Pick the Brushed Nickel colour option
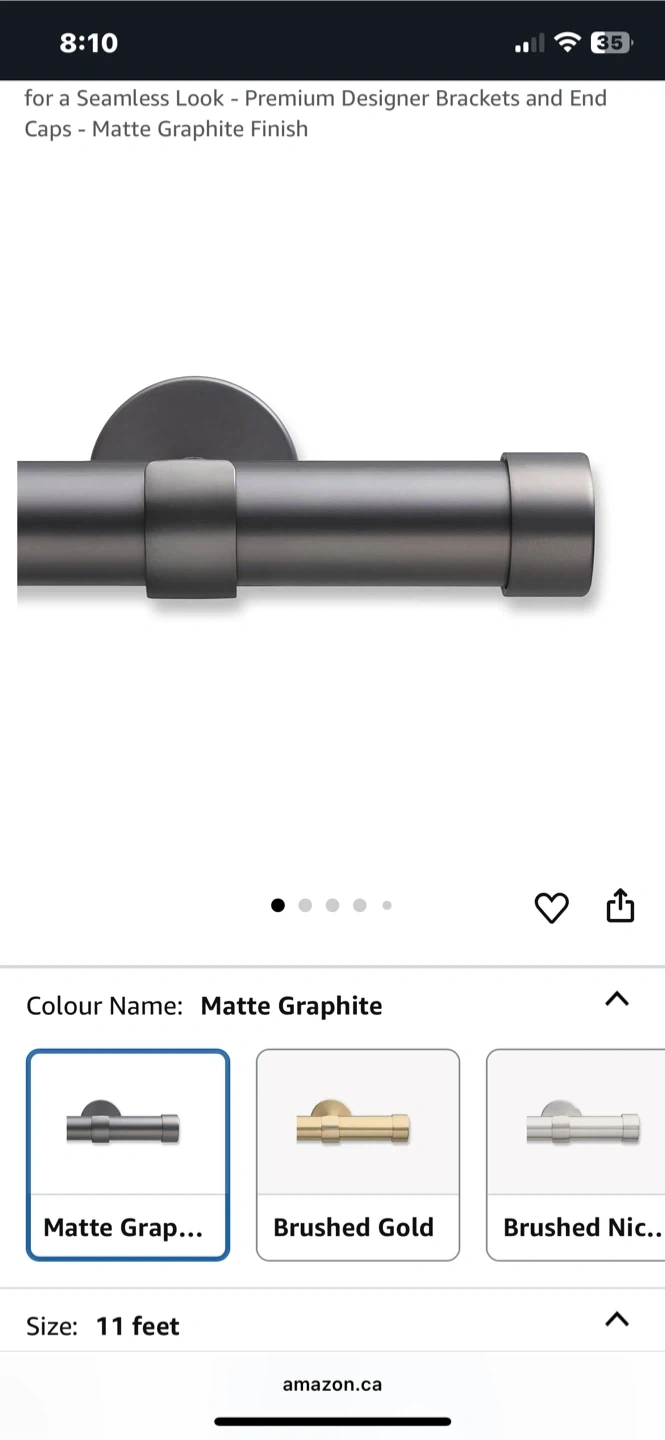This screenshot has width=665, height=1440. click(x=577, y=1154)
